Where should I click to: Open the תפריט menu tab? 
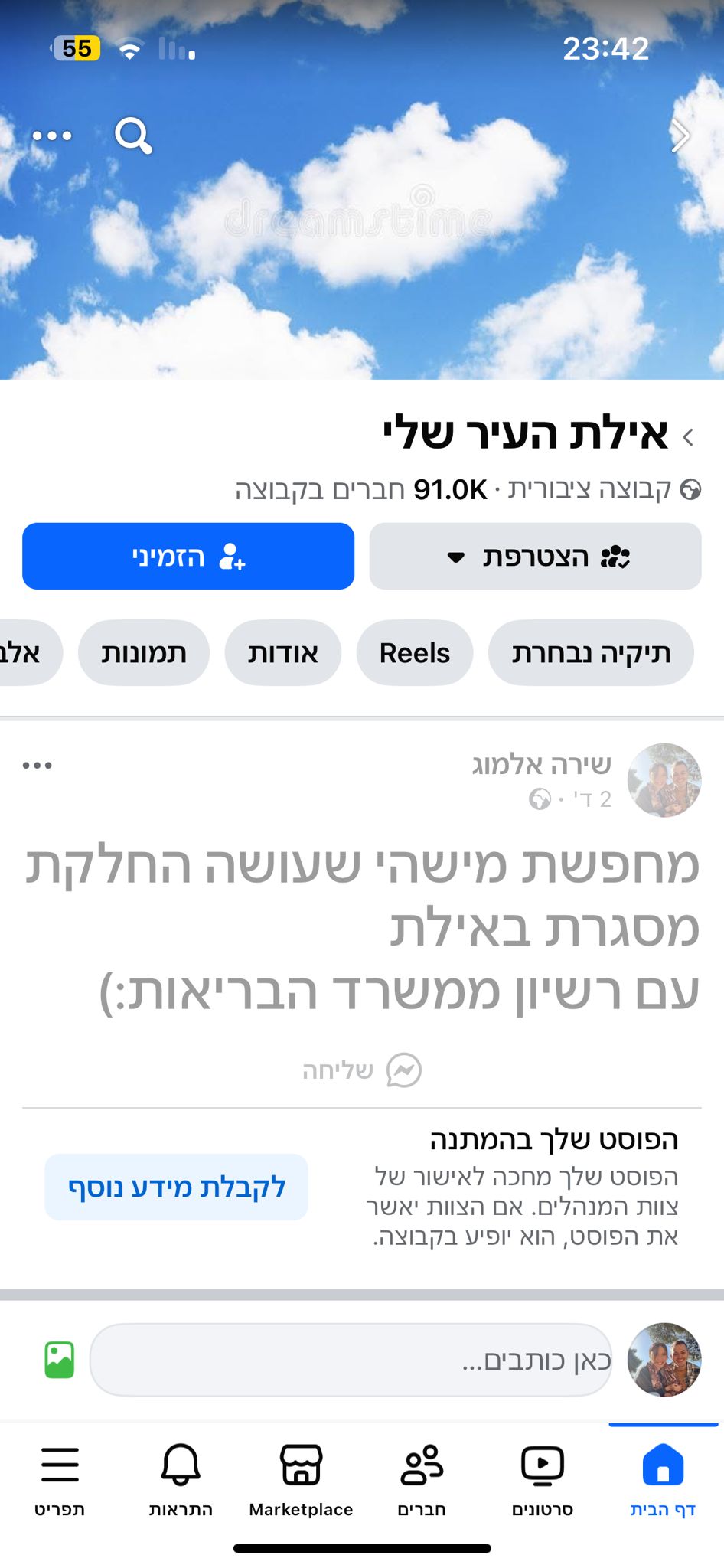[x=60, y=1478]
